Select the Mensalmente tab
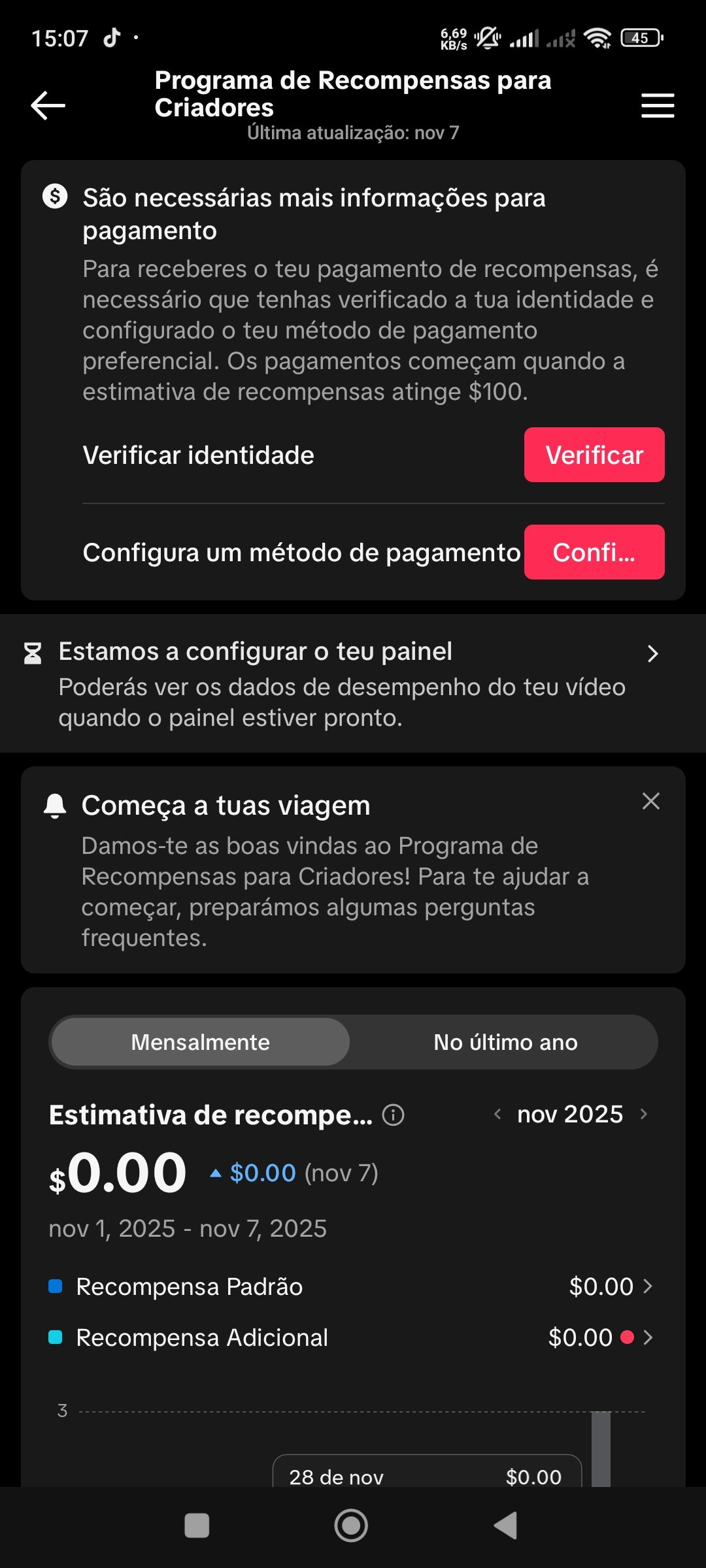The width and height of the screenshot is (706, 1568). point(200,1042)
